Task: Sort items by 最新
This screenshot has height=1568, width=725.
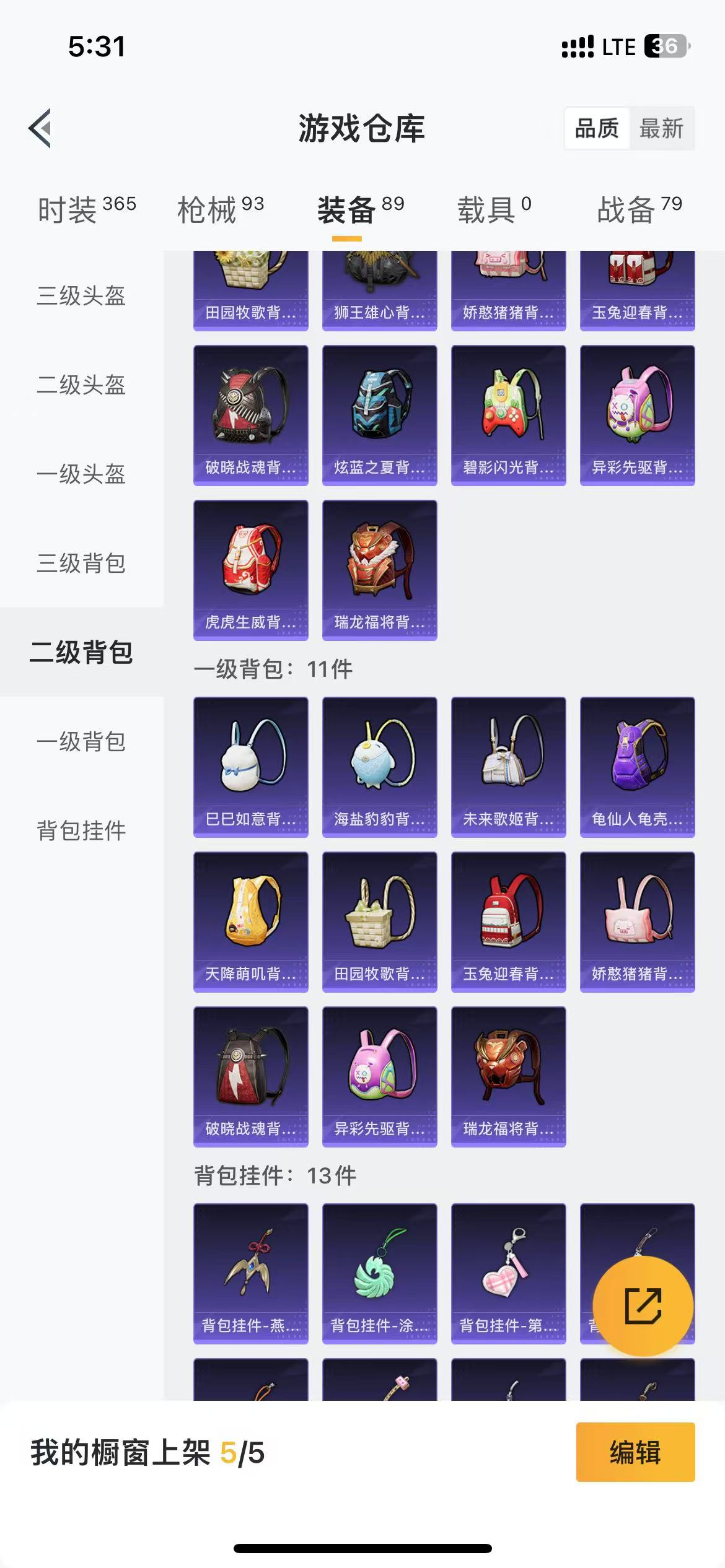Action: point(661,129)
